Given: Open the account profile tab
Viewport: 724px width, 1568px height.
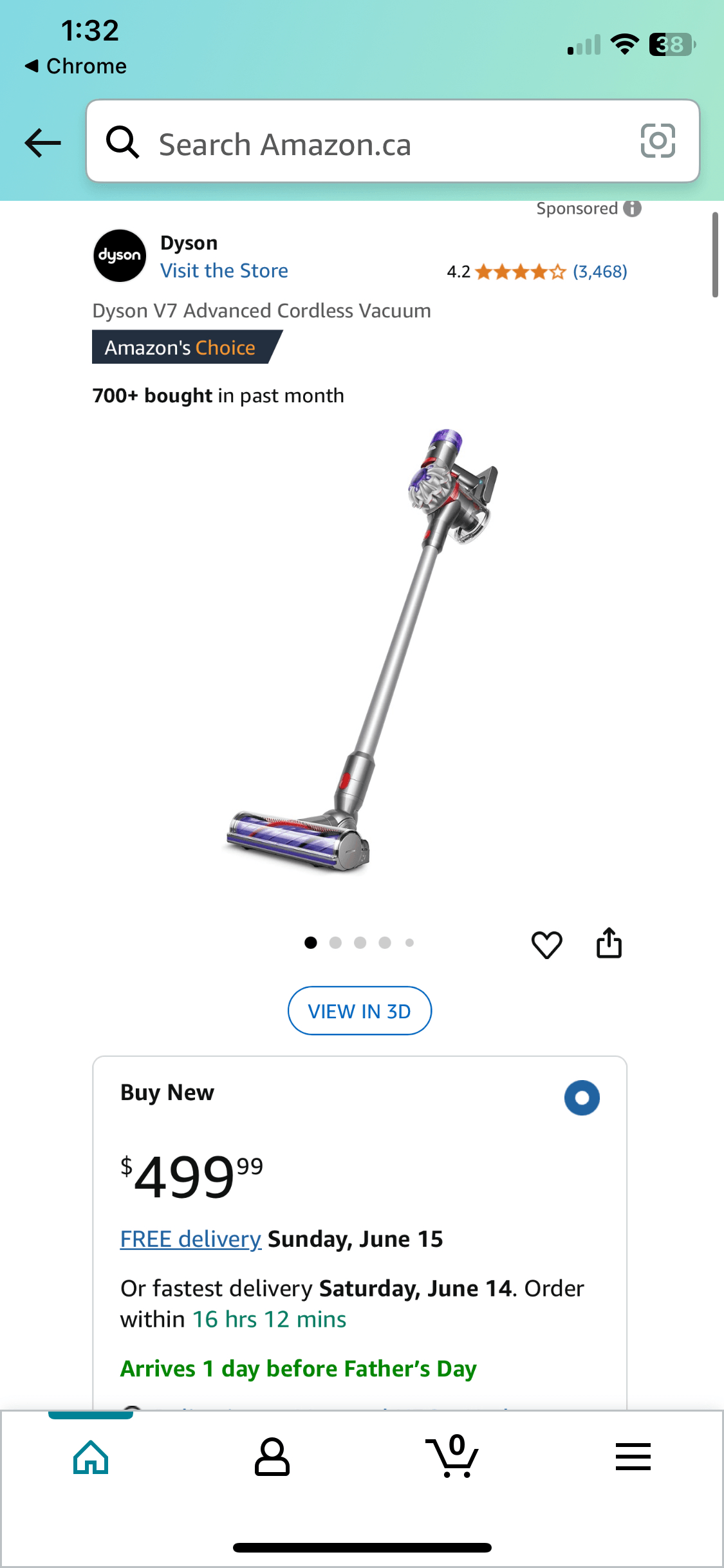Looking at the screenshot, I should coord(272,1457).
